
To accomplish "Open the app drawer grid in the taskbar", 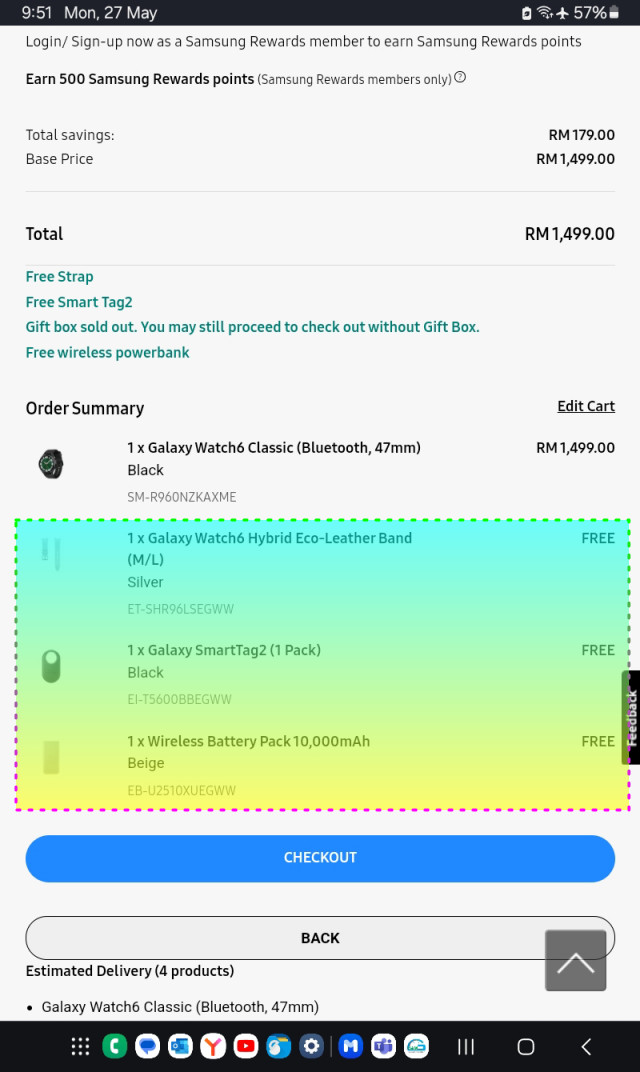I will [81, 1046].
